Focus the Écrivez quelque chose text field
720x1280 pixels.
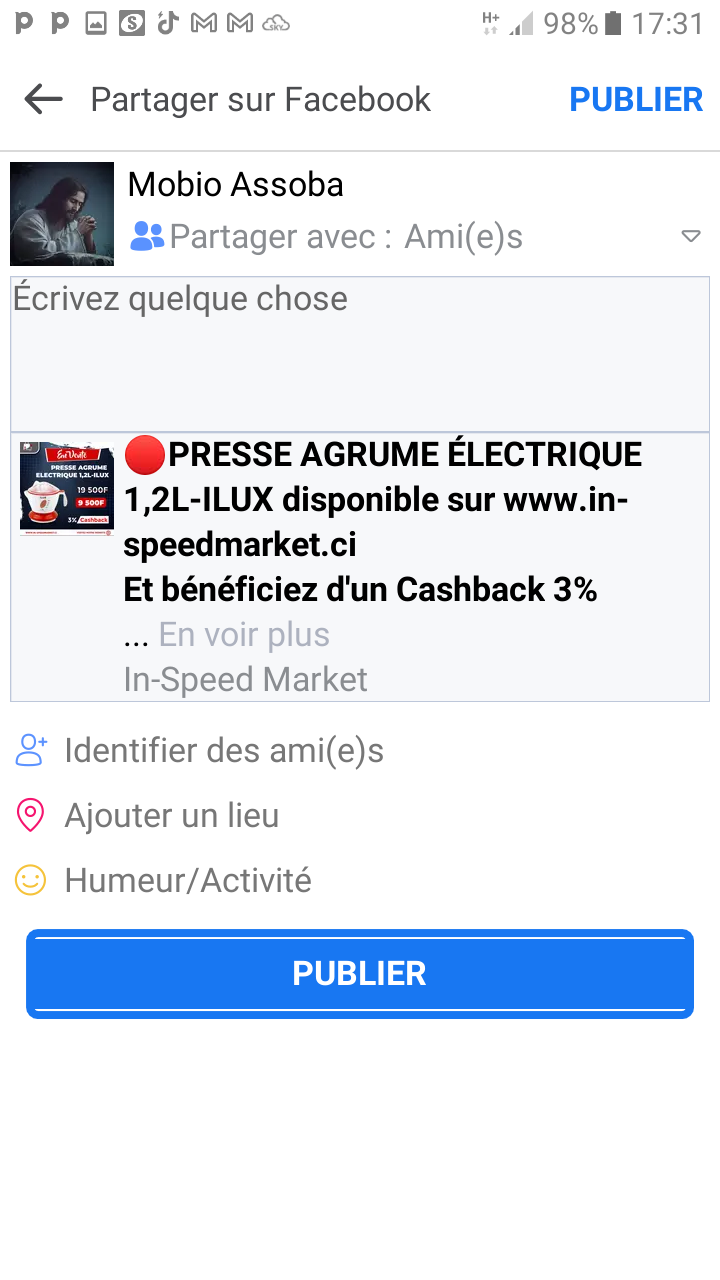pyautogui.click(x=360, y=355)
